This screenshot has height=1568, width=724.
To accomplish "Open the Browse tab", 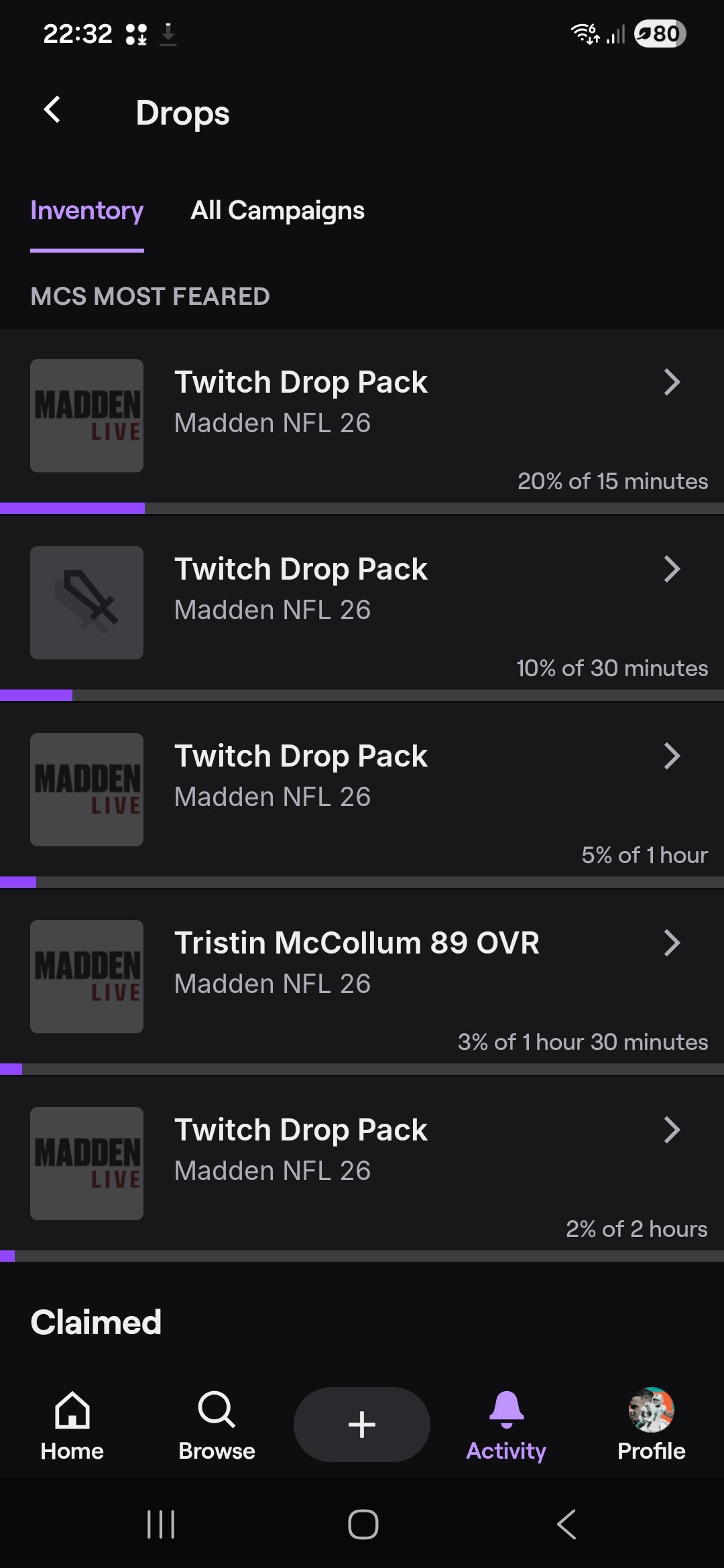I will pyautogui.click(x=217, y=1425).
